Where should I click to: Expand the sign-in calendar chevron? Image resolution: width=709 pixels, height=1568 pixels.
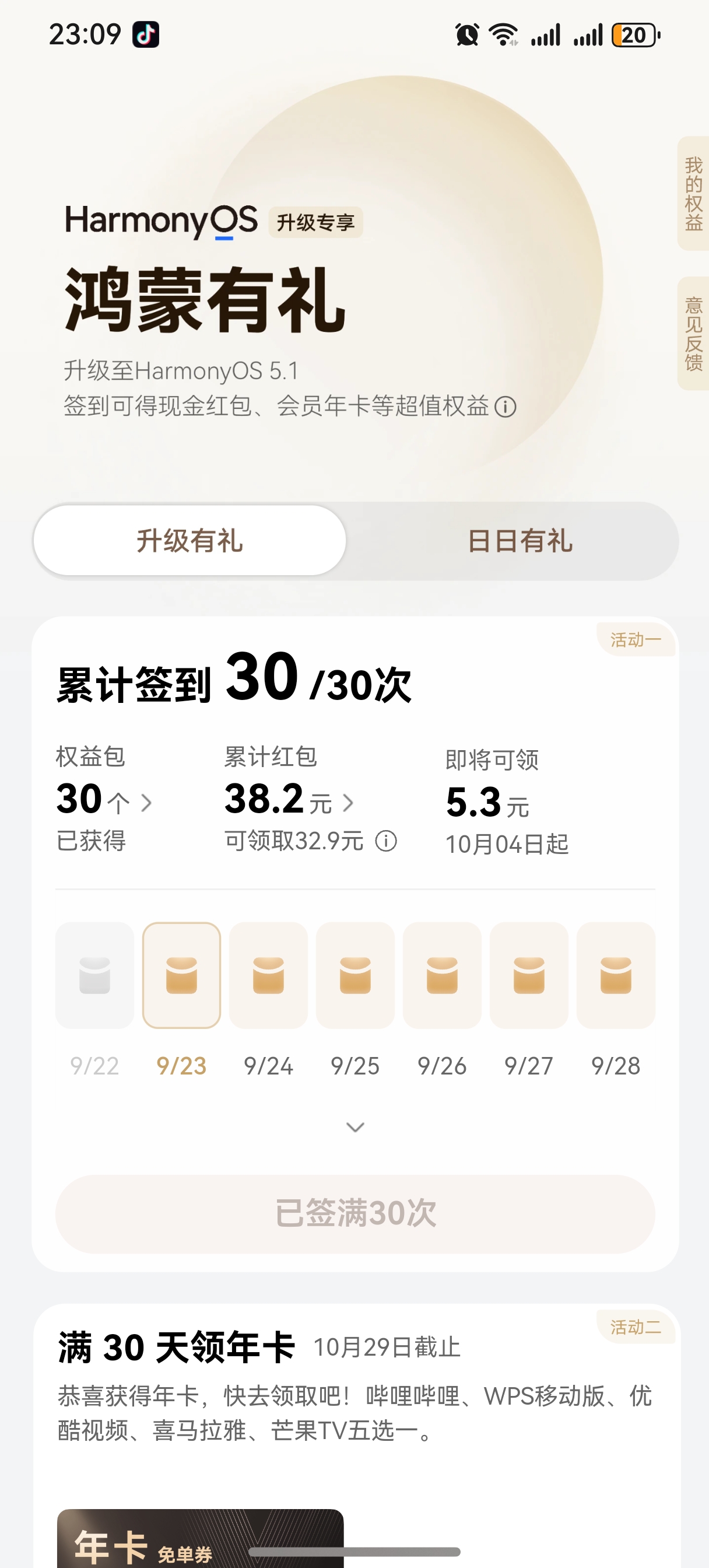[355, 1128]
